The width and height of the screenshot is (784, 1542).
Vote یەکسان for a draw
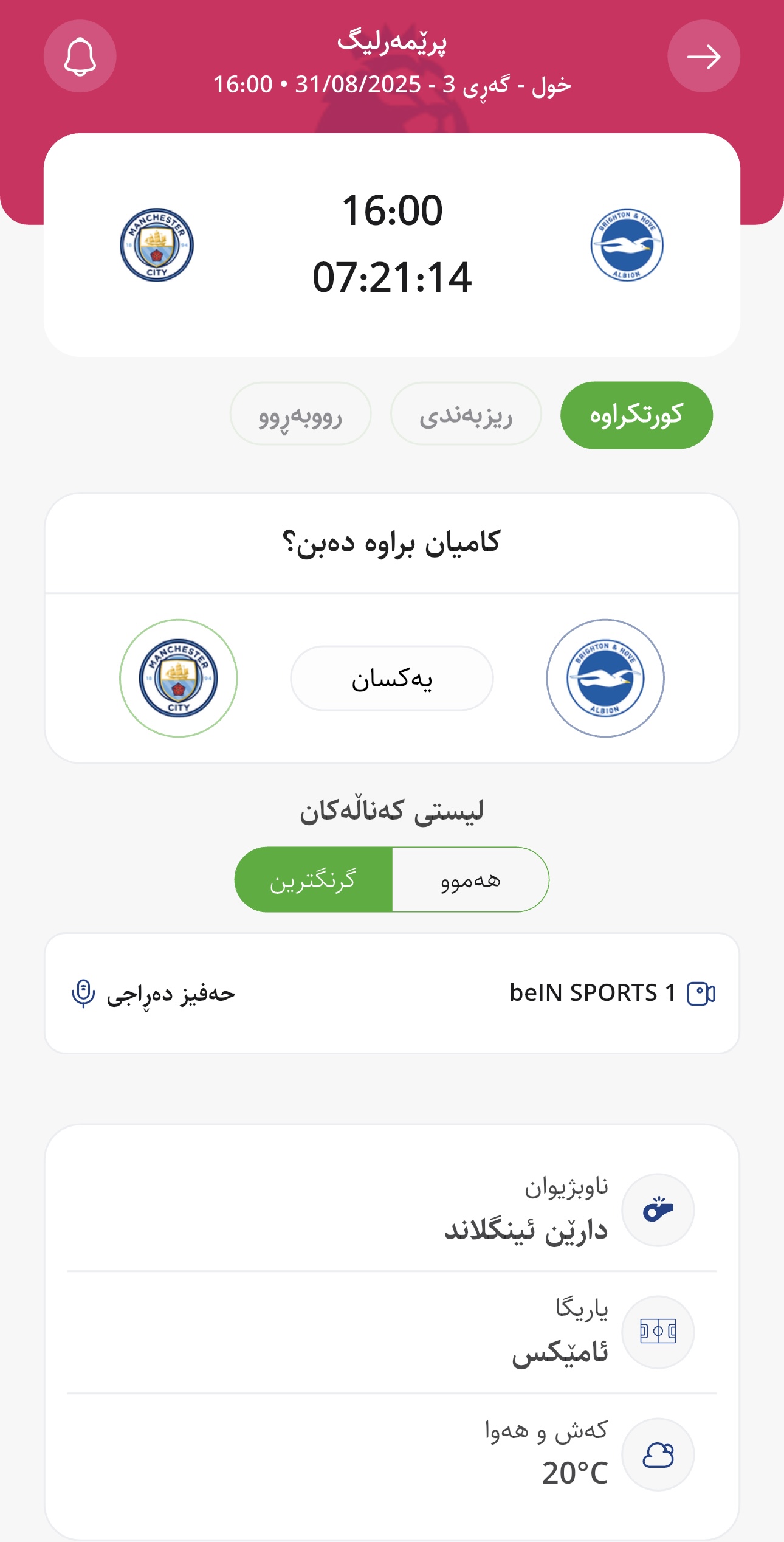pyautogui.click(x=392, y=678)
